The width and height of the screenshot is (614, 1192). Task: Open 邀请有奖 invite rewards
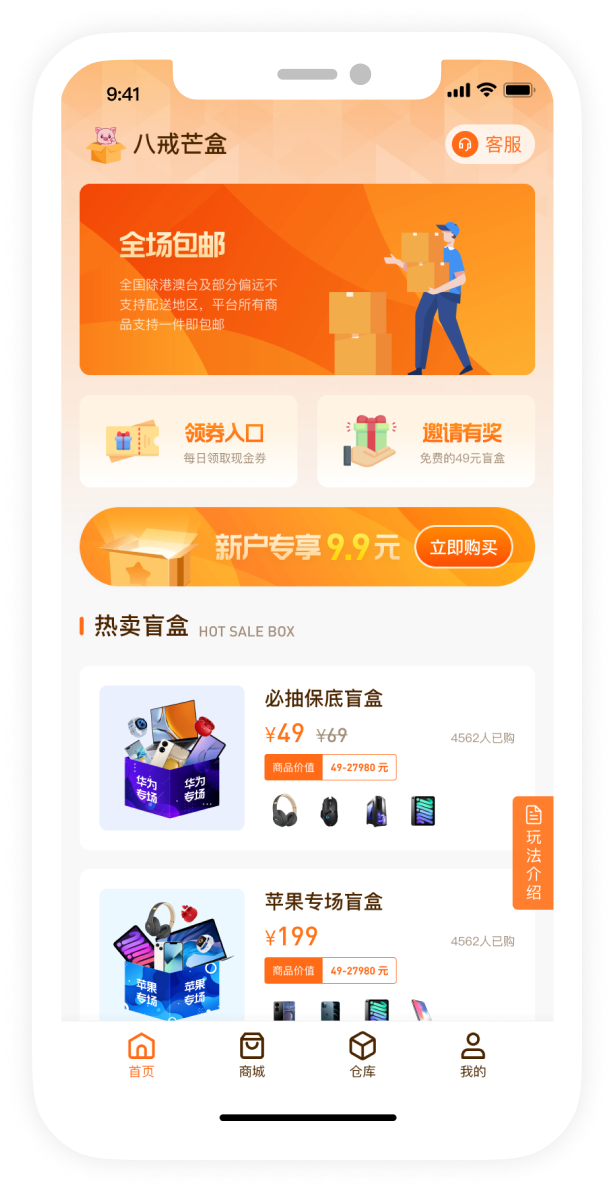pyautogui.click(x=425, y=441)
